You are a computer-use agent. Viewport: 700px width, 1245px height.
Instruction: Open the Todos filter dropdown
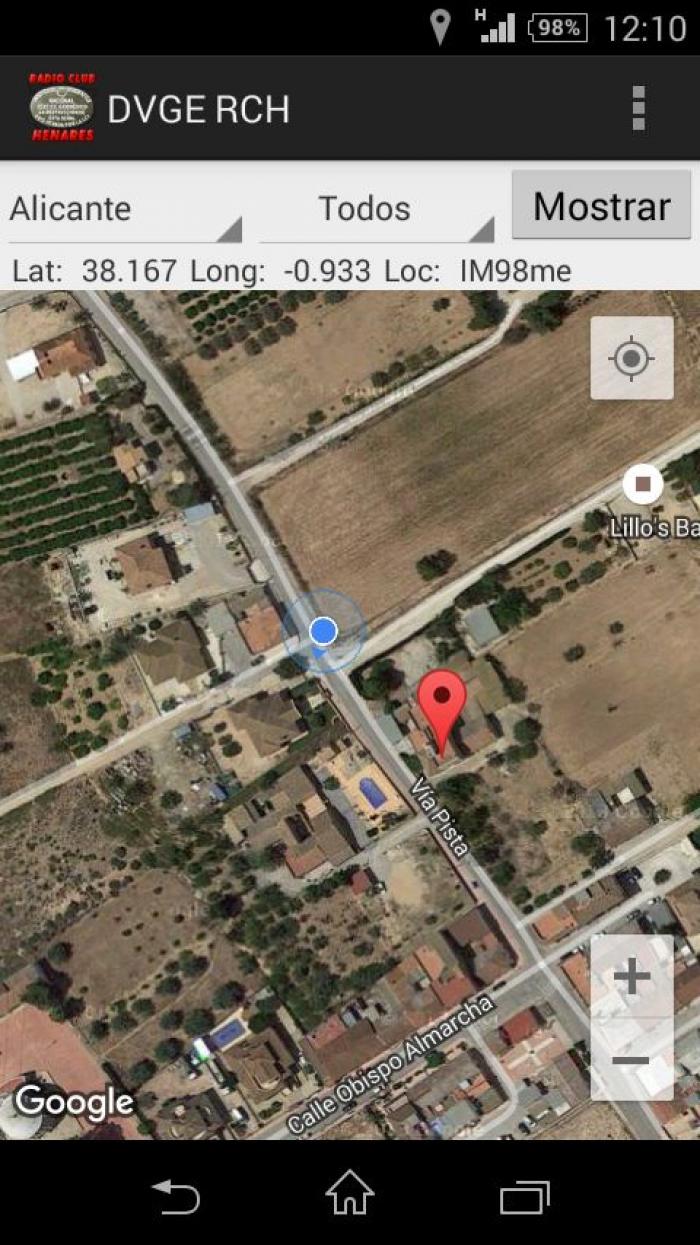click(x=377, y=209)
